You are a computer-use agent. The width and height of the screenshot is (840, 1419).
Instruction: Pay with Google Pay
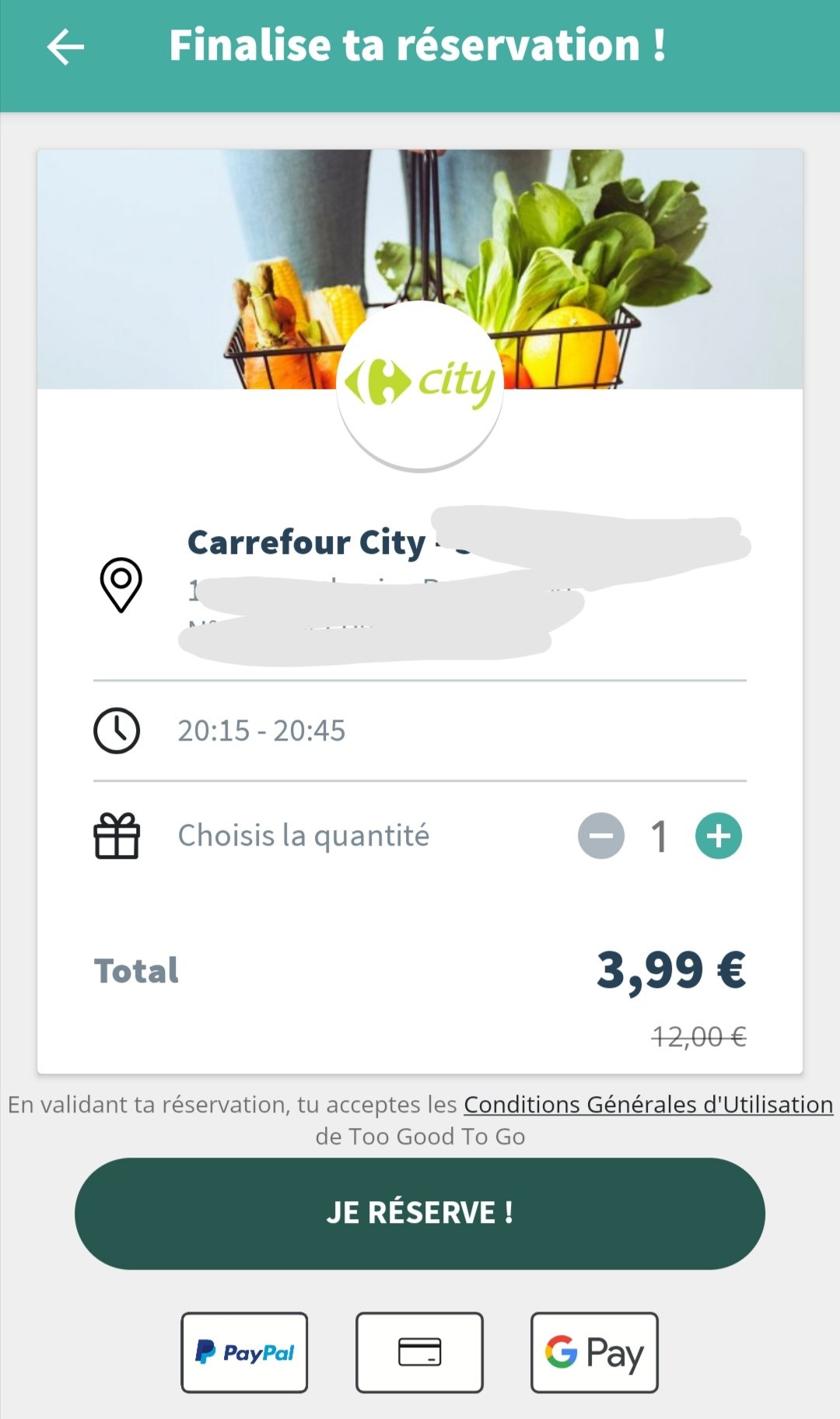pos(594,1353)
